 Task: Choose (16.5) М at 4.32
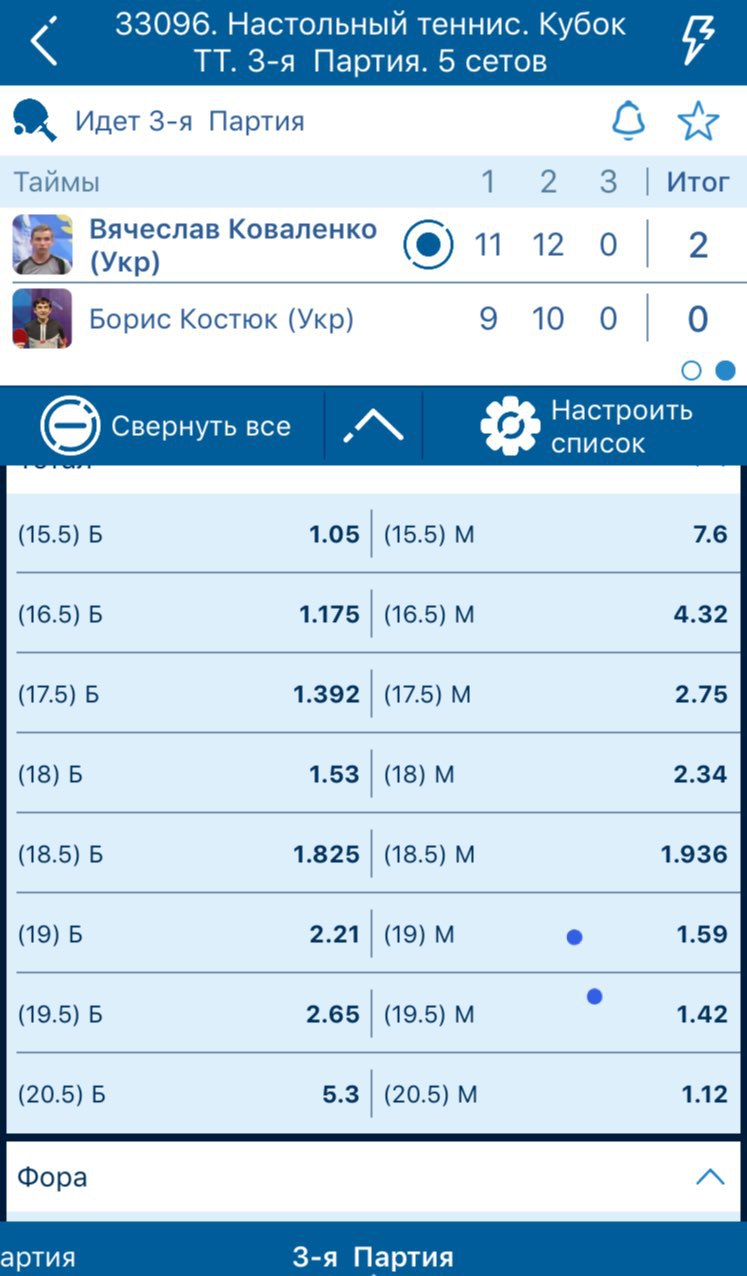[555, 614]
